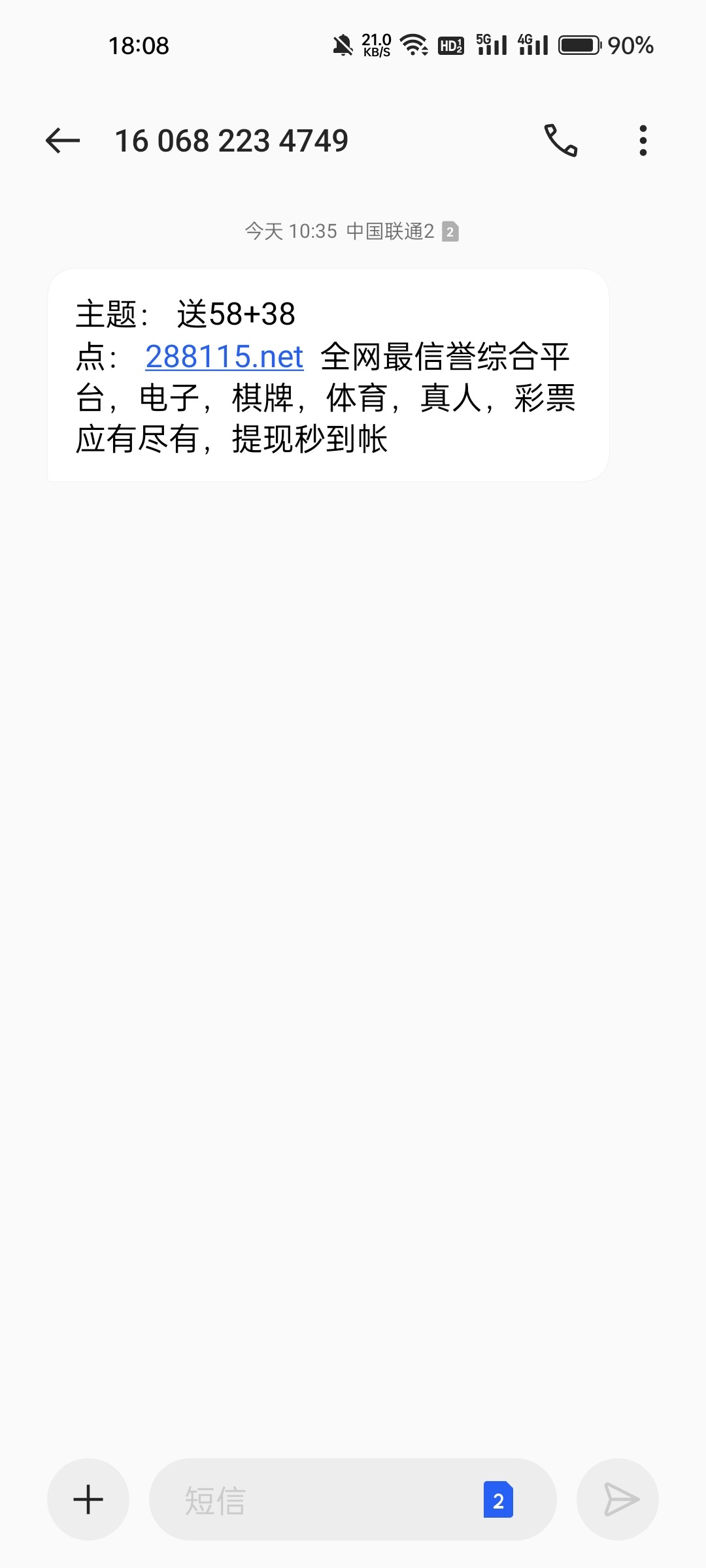Switch the SIM card 2 selector
This screenshot has width=706, height=1568.
pyautogui.click(x=498, y=1499)
